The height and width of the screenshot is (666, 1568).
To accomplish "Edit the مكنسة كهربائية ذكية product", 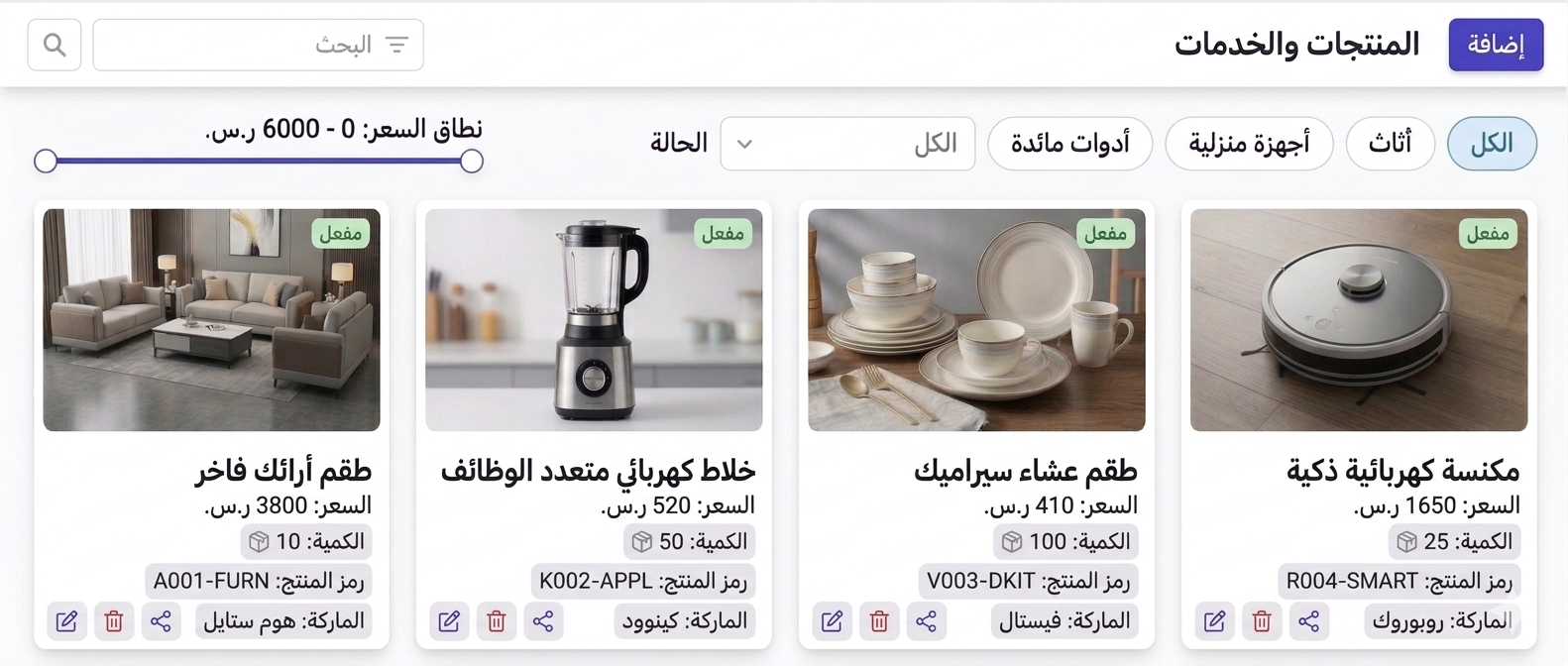I will pyautogui.click(x=1214, y=621).
